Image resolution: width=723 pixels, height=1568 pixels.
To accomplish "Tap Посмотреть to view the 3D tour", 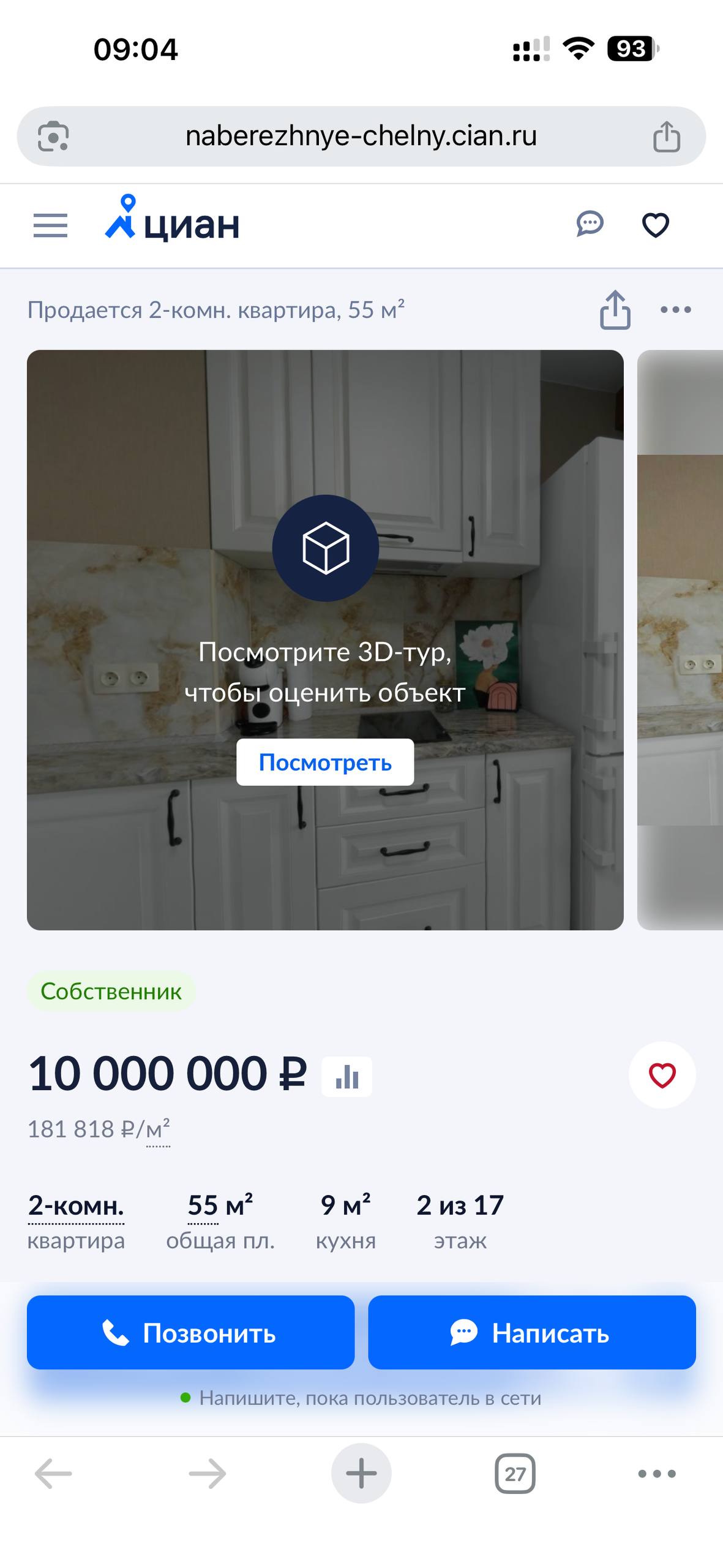I will pos(325,762).
